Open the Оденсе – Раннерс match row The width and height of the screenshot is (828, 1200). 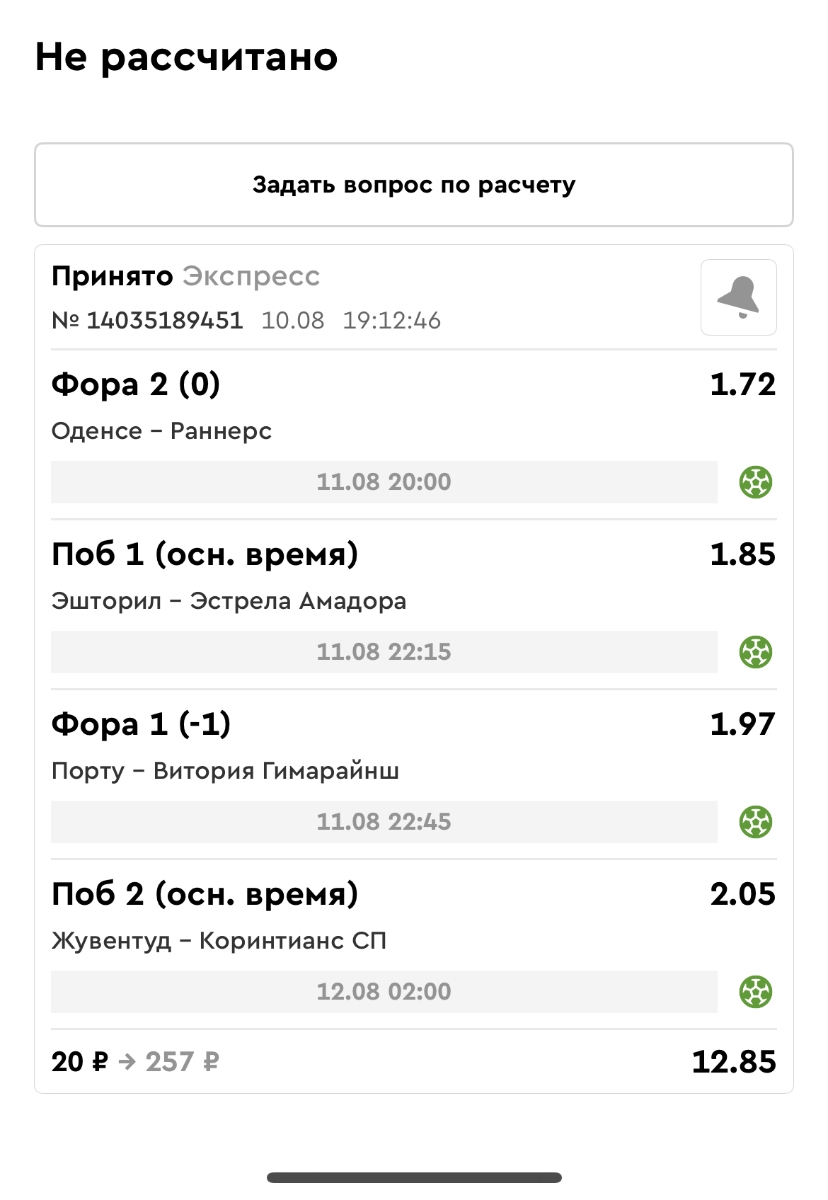tap(161, 431)
